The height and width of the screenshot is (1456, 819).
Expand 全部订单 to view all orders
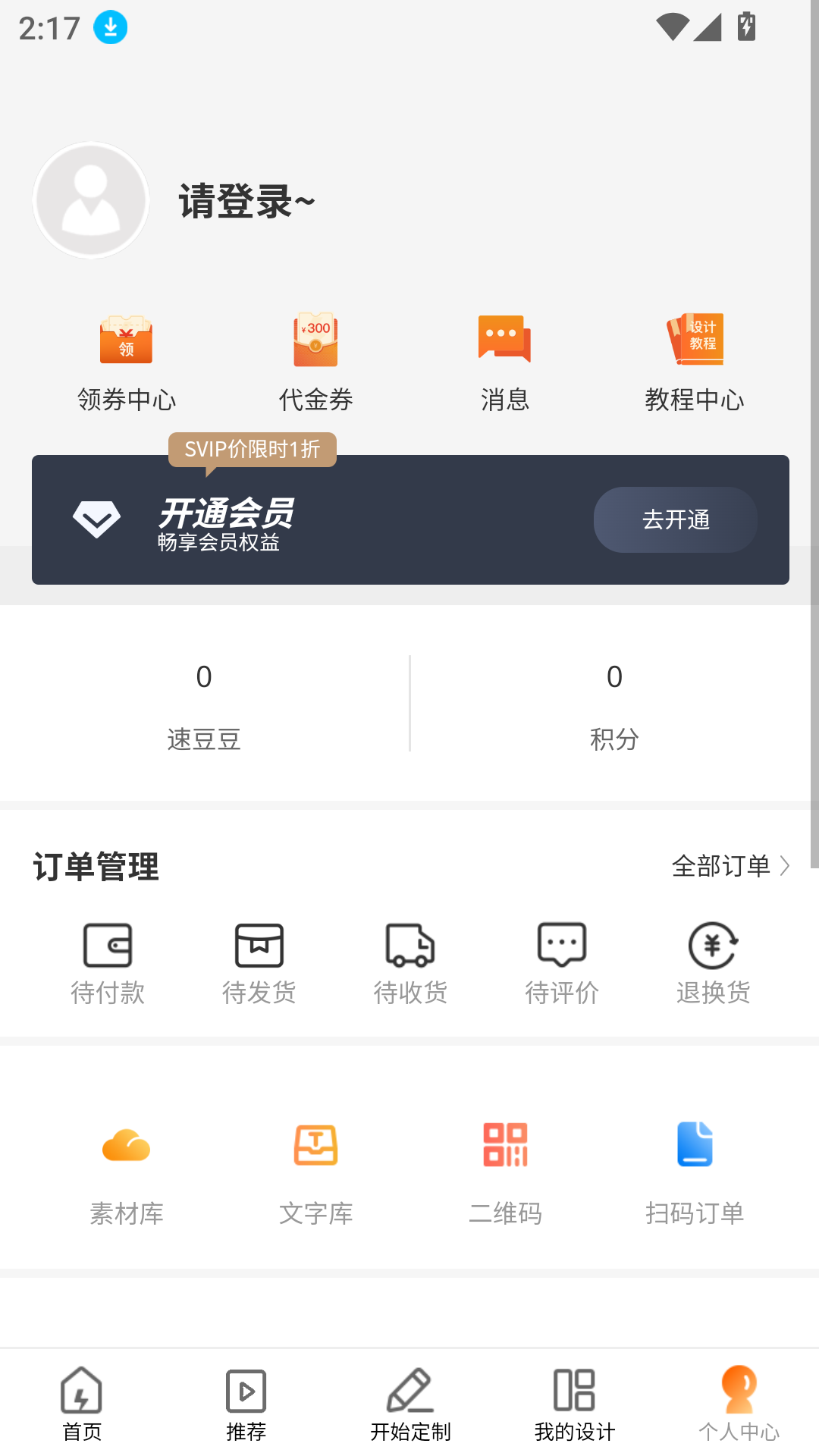[728, 865]
